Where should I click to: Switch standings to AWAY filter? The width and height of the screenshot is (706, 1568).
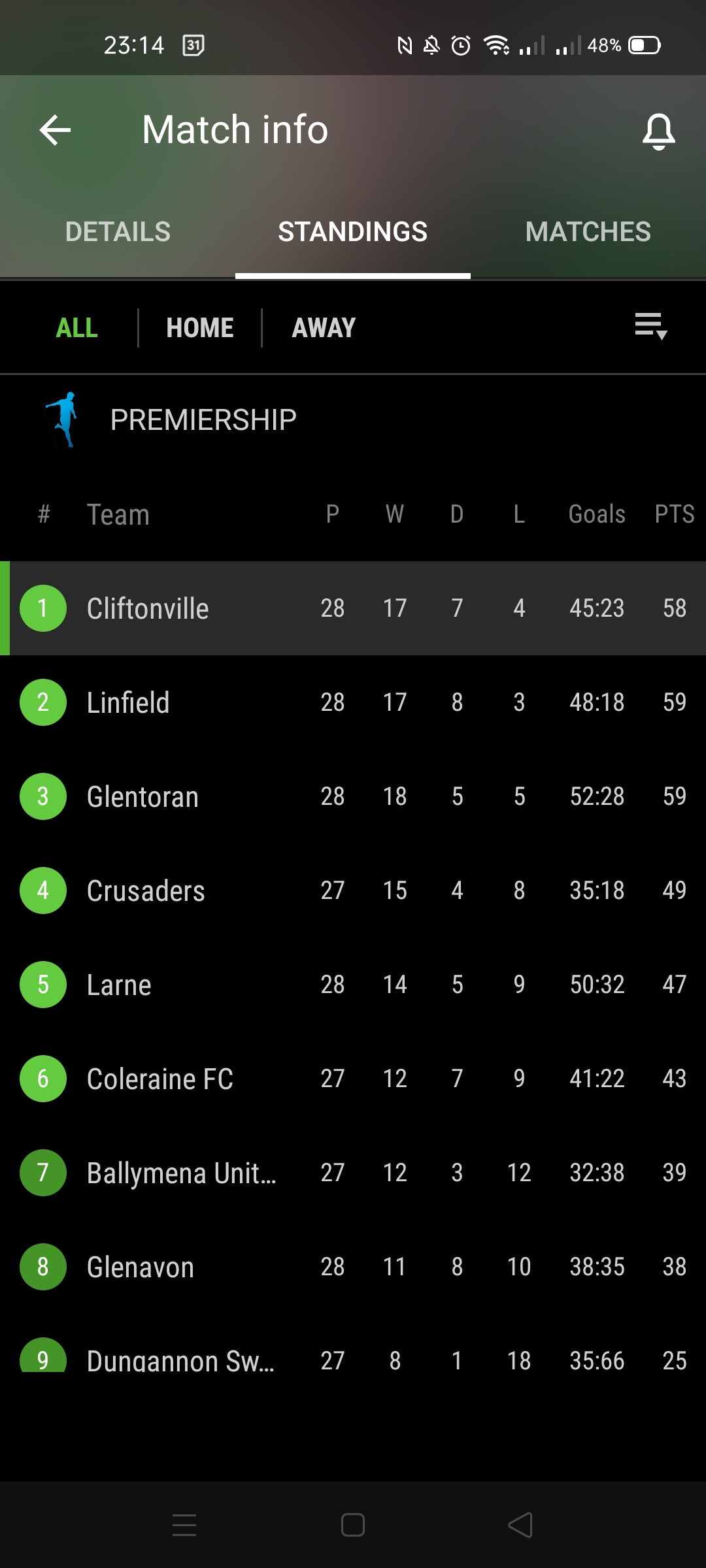tap(323, 328)
